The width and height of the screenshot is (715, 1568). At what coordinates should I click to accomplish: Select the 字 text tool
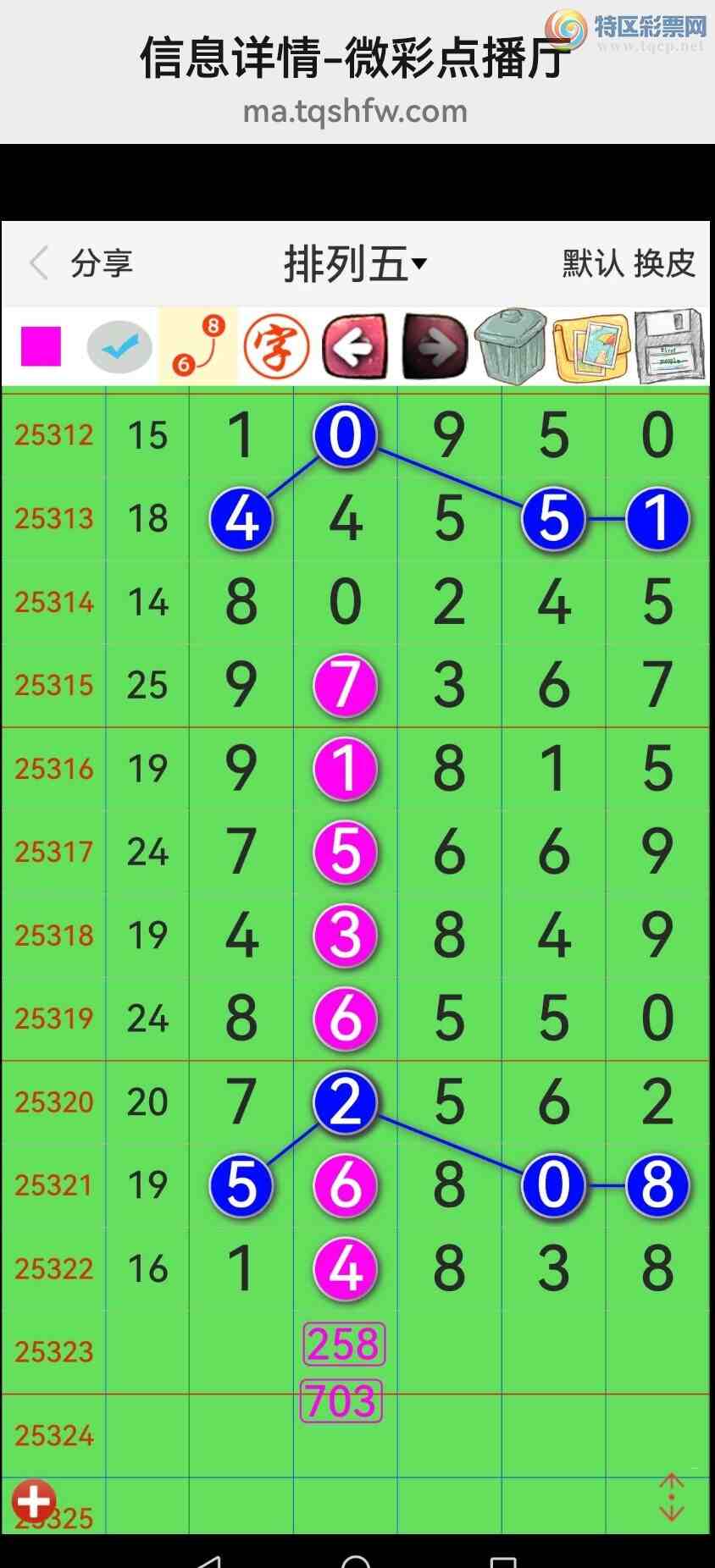[276, 346]
